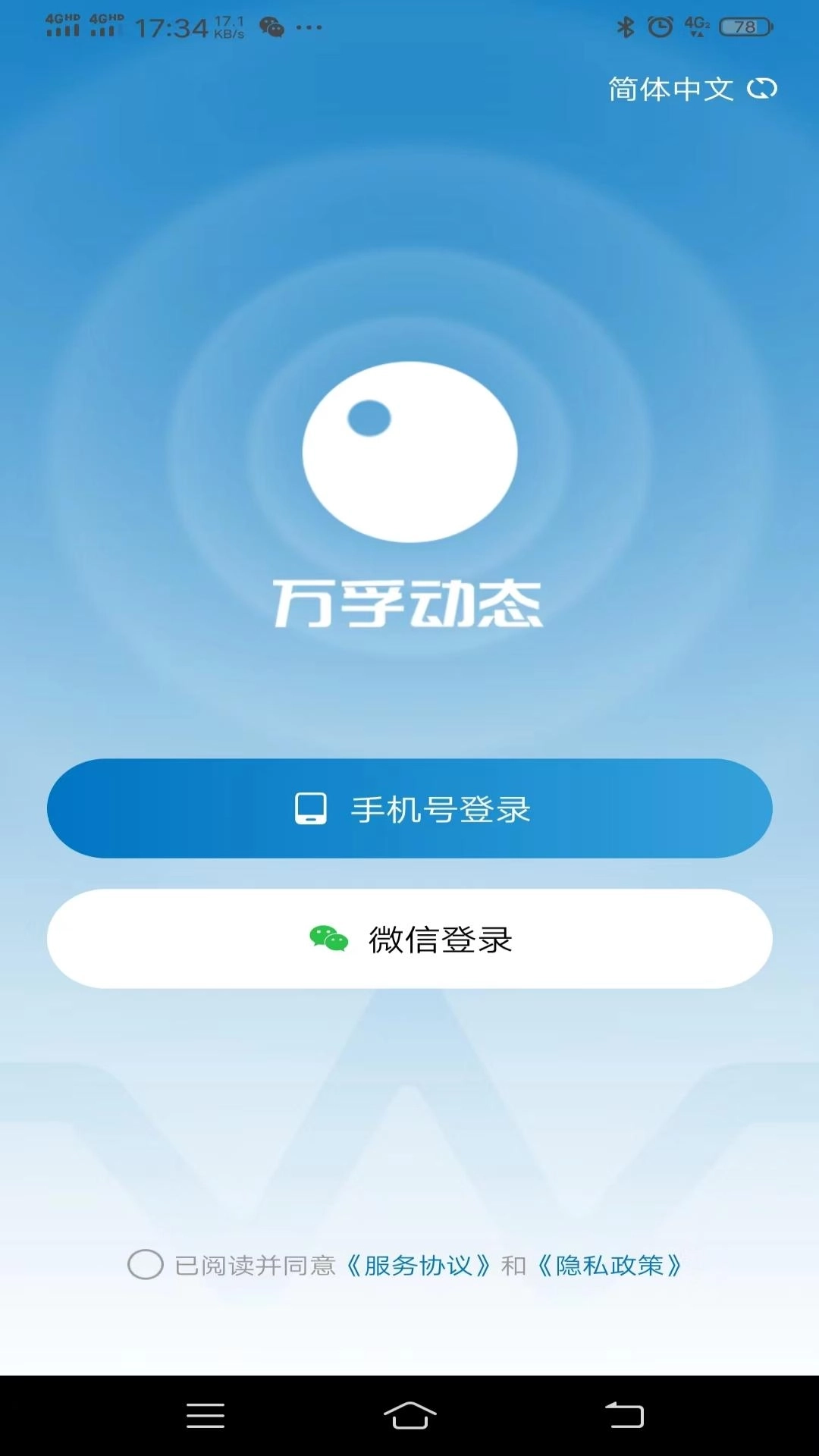Open the 简体中文 language selector

pos(670,89)
